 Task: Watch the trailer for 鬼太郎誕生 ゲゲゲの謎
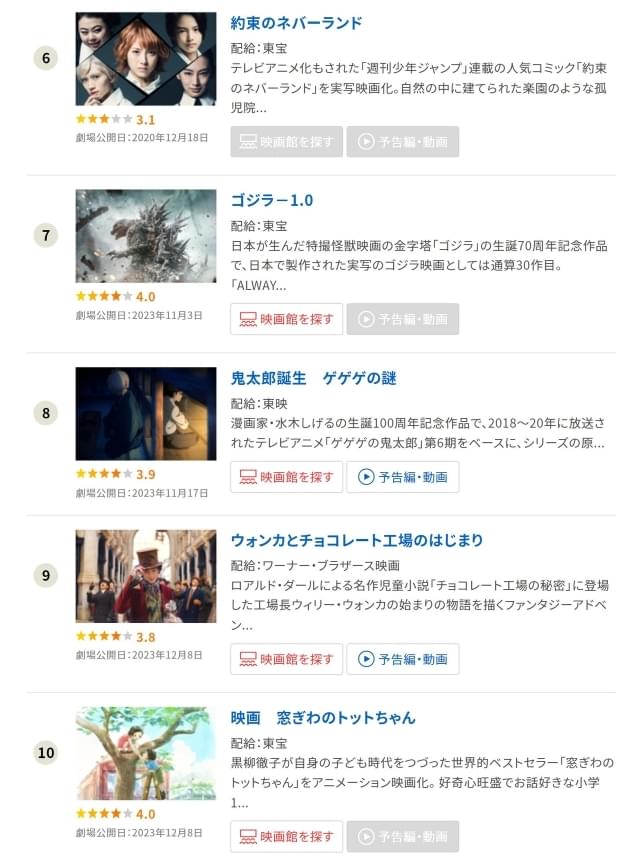[403, 477]
